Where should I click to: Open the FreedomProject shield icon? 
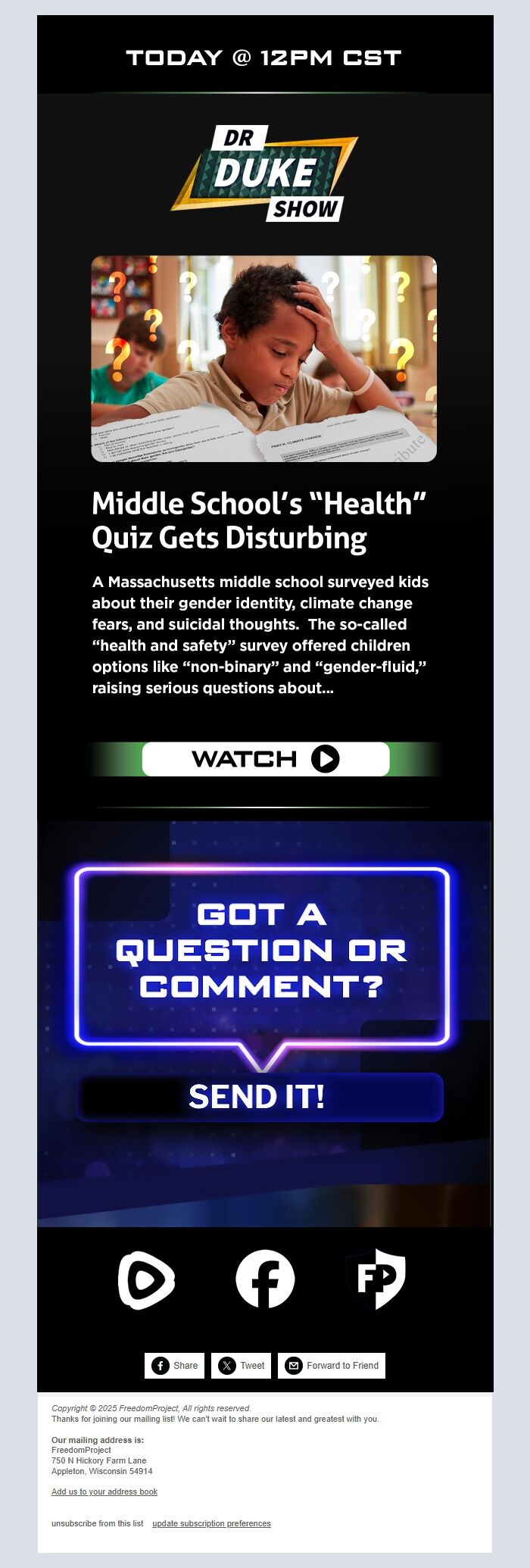point(376,1279)
